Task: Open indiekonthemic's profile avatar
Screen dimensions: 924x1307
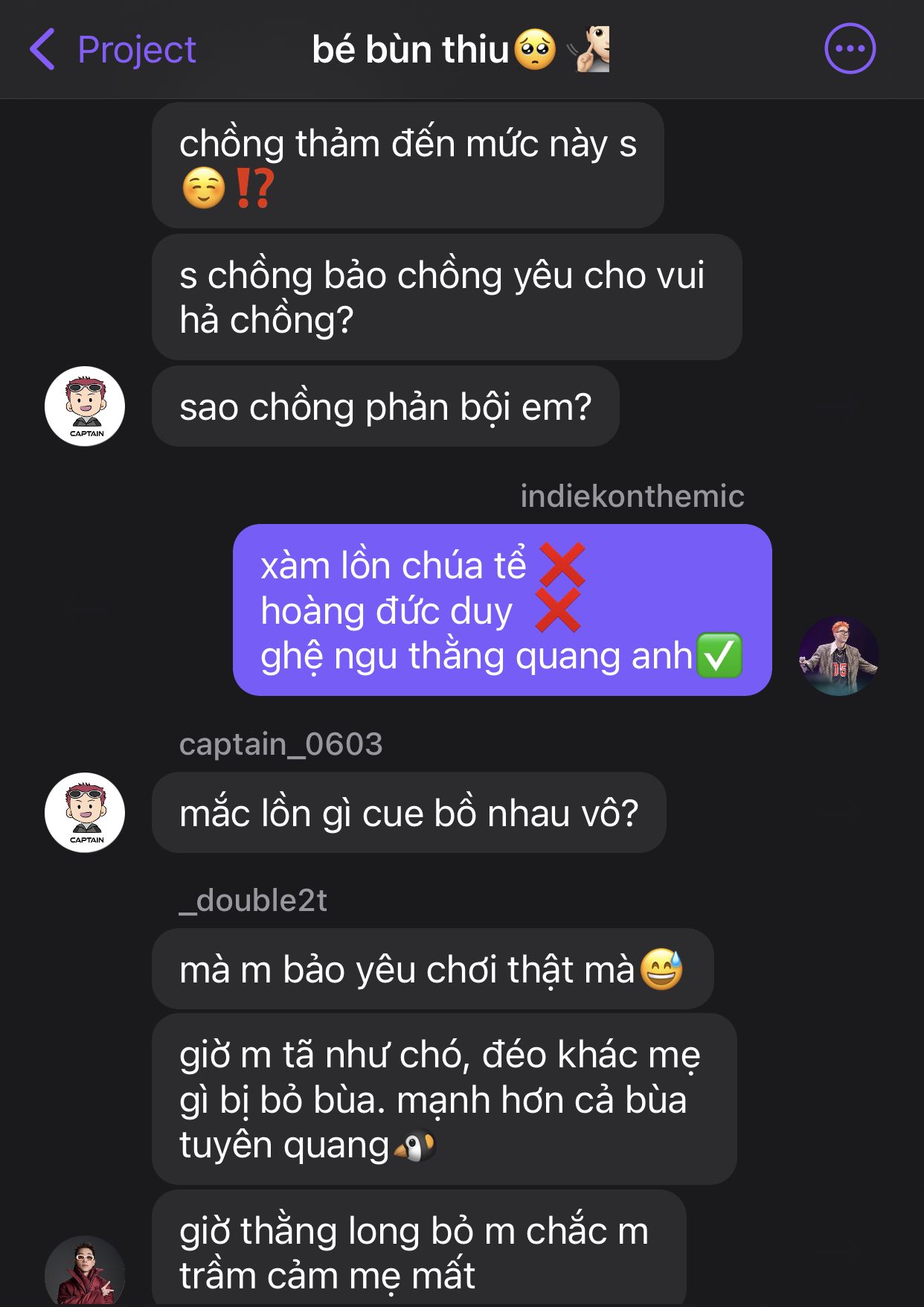Action: pos(838,656)
